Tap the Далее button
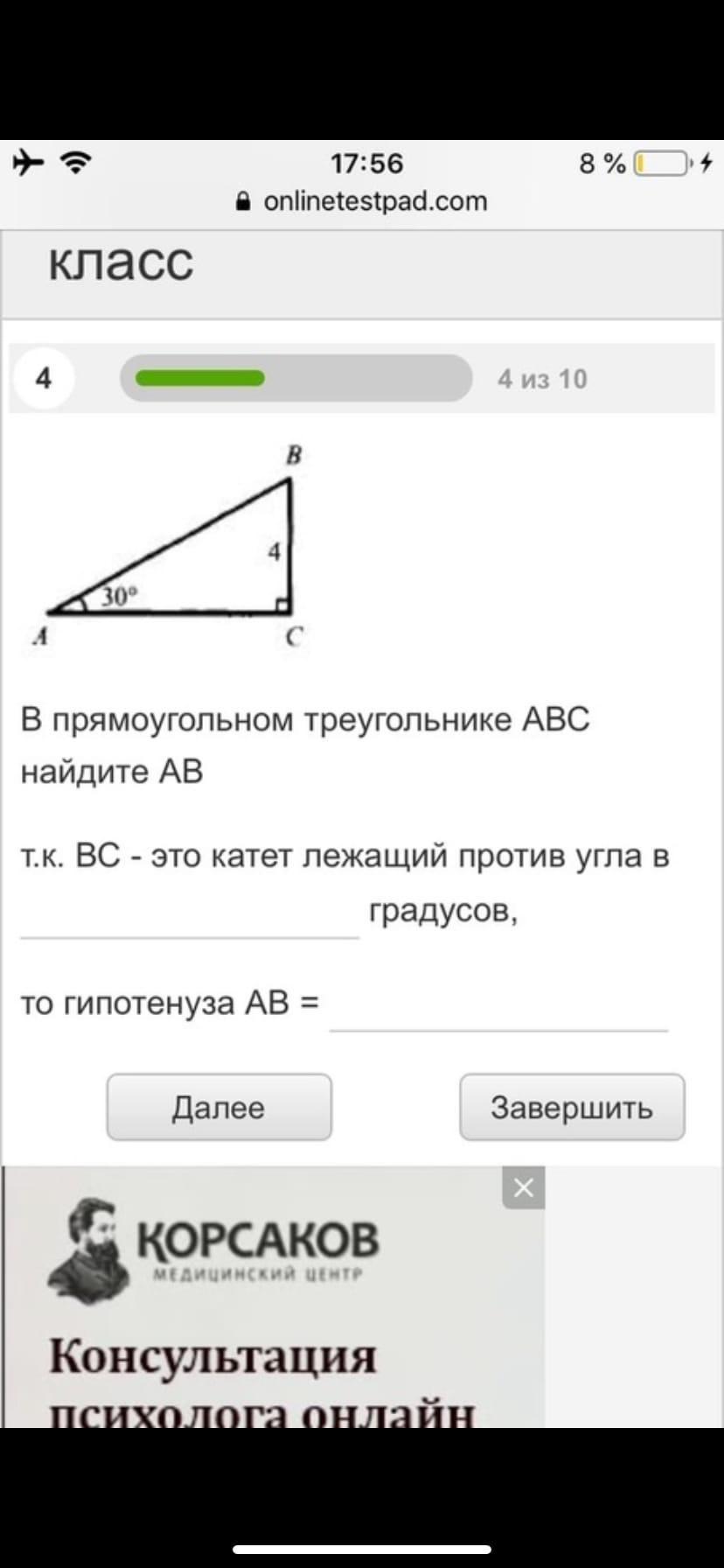Screen dimensions: 724x1568 click(219, 1108)
